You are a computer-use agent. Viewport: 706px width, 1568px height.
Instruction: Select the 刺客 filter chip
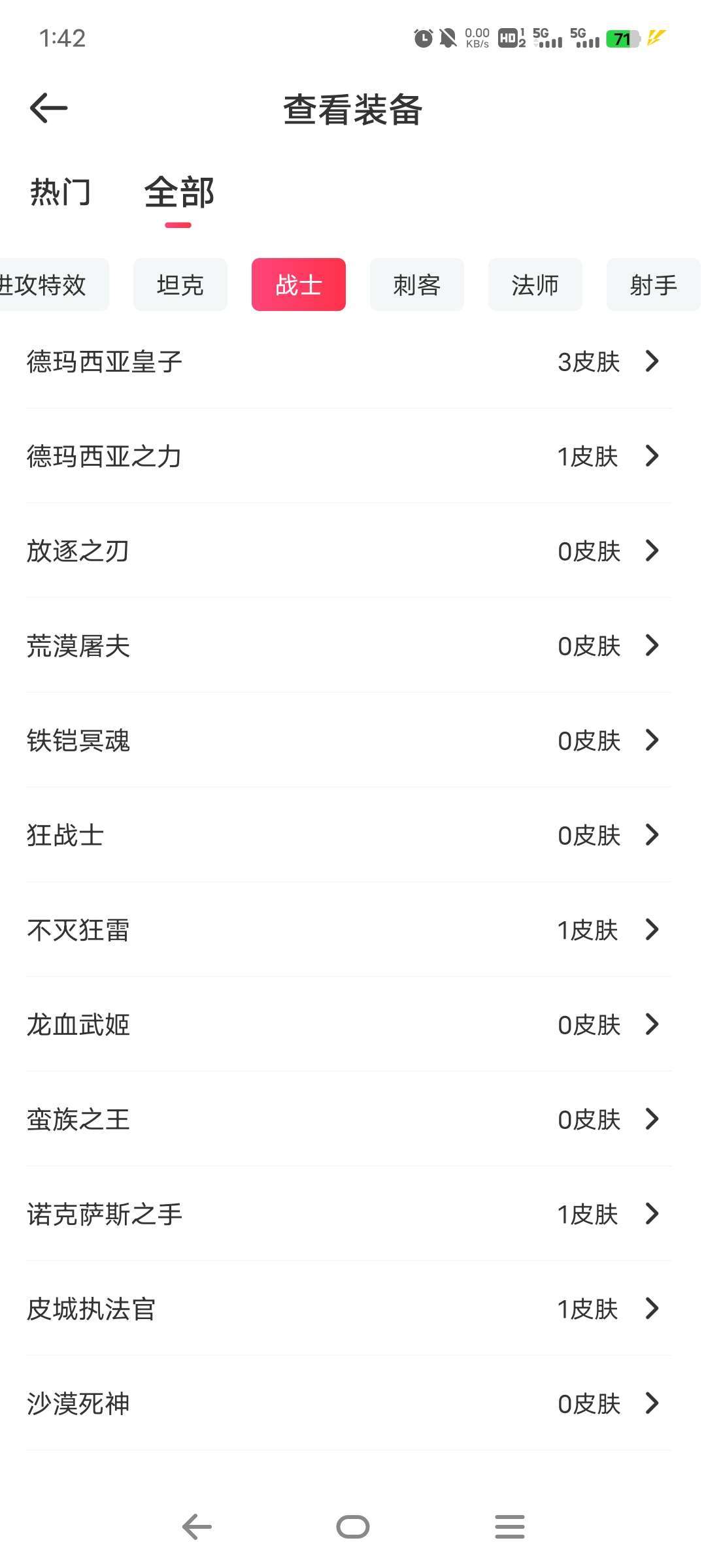coord(417,284)
